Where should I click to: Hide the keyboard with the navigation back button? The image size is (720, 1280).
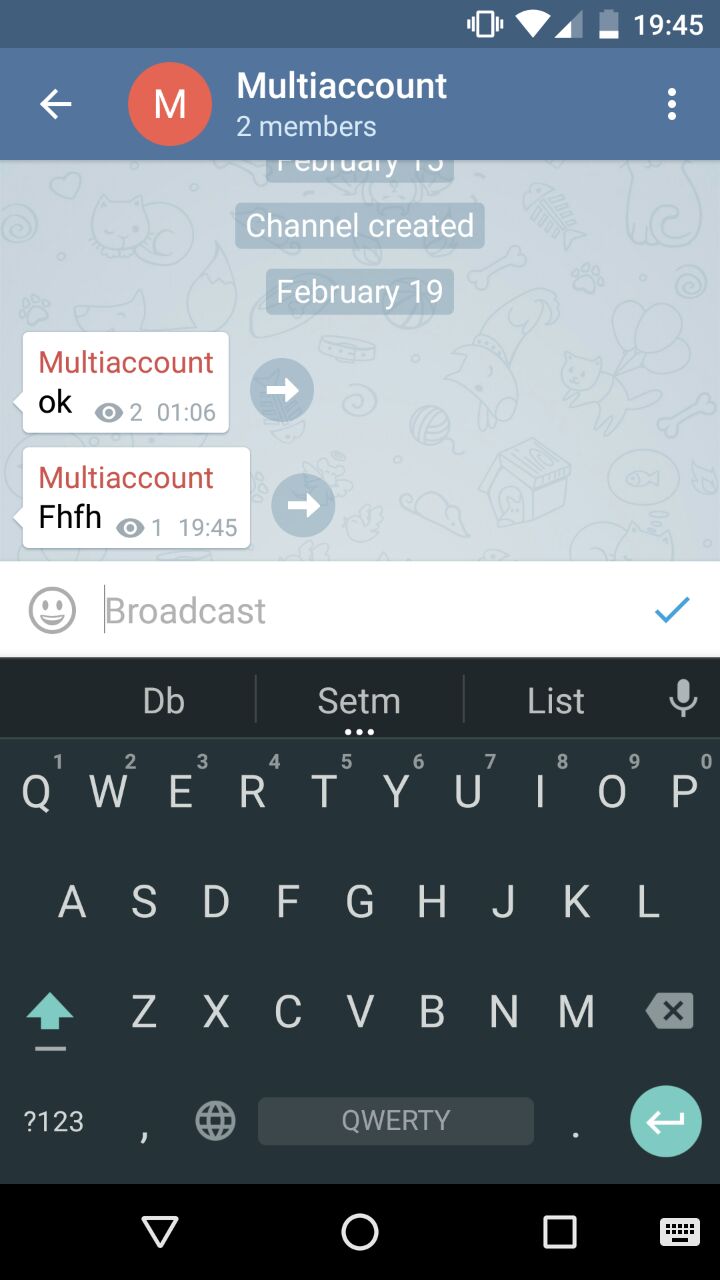pos(160,1232)
